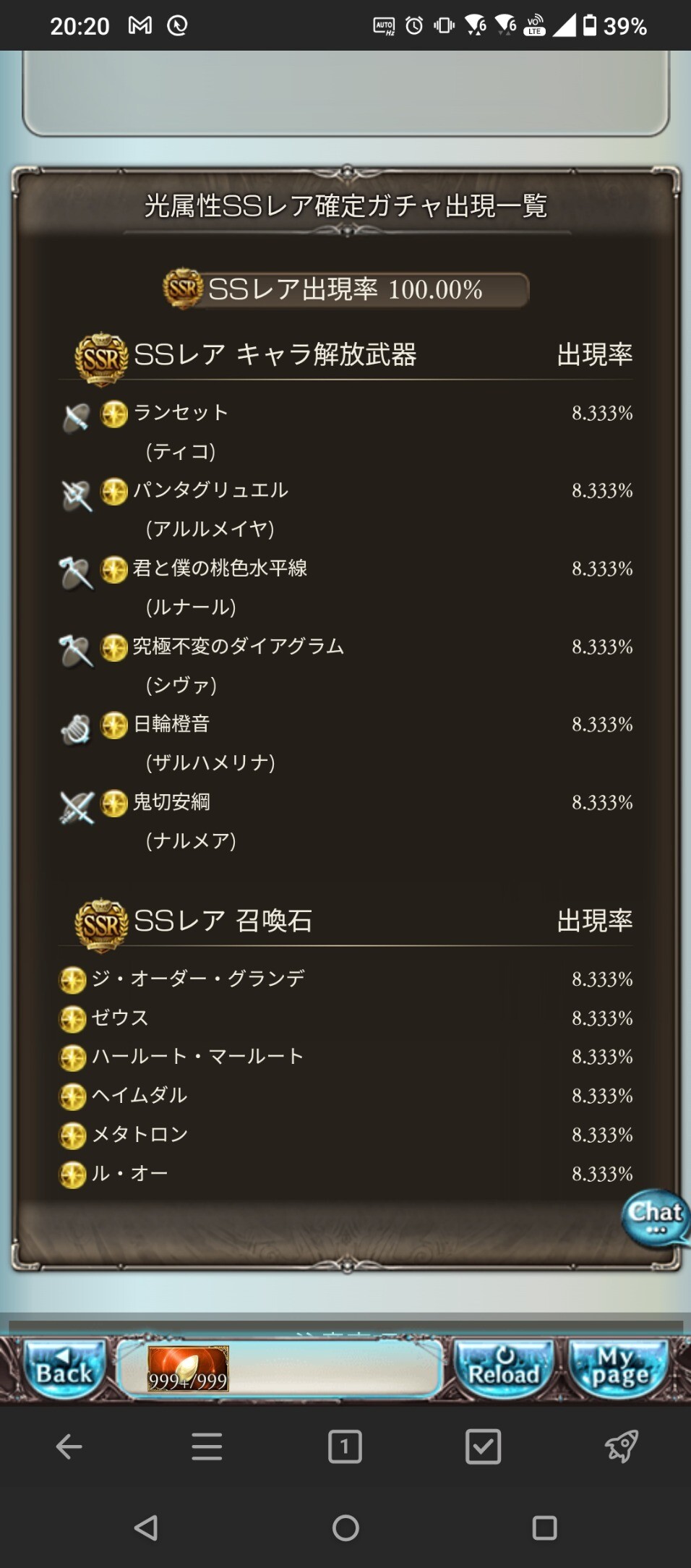Open the Chat bubble

[x=655, y=1217]
